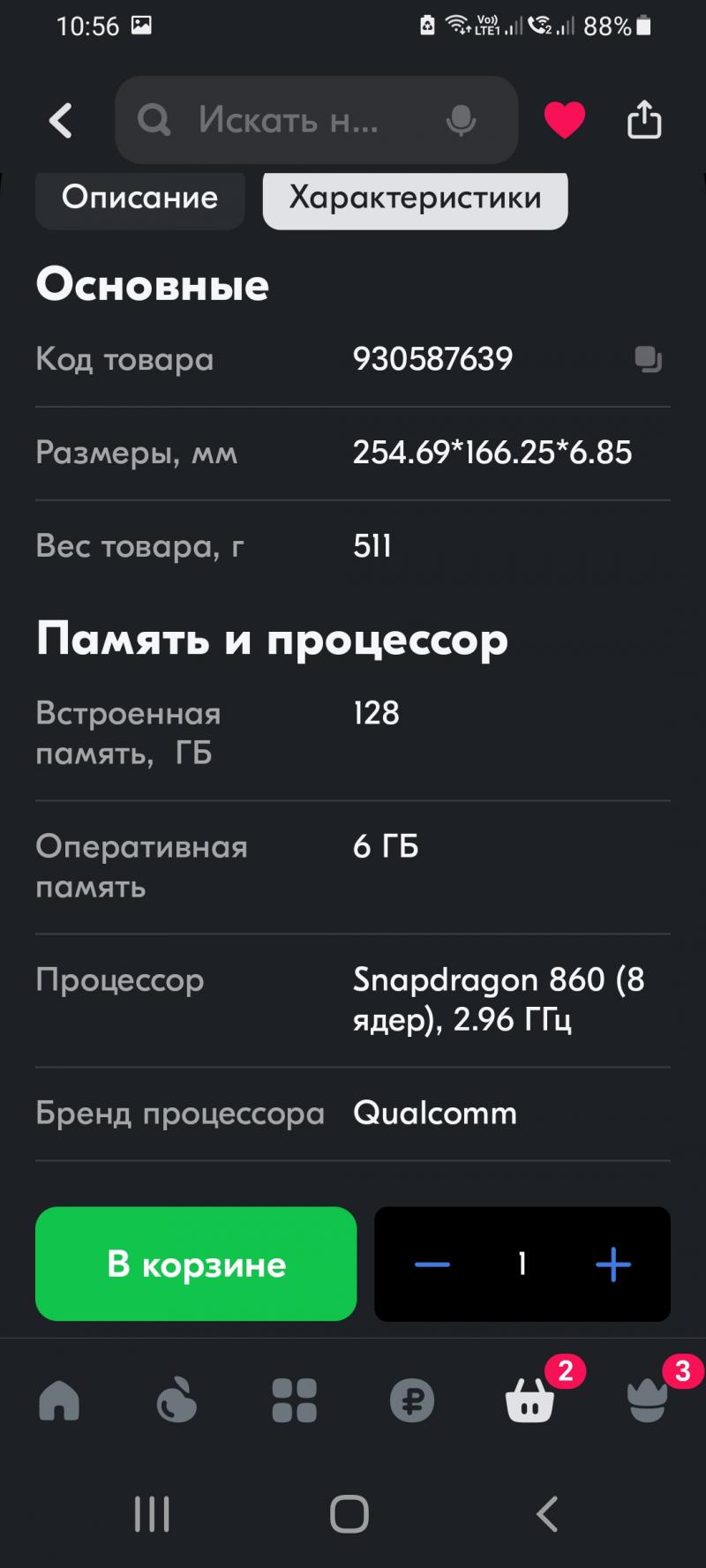
Task: Go back using the app bar arrow
Action: coord(60,120)
